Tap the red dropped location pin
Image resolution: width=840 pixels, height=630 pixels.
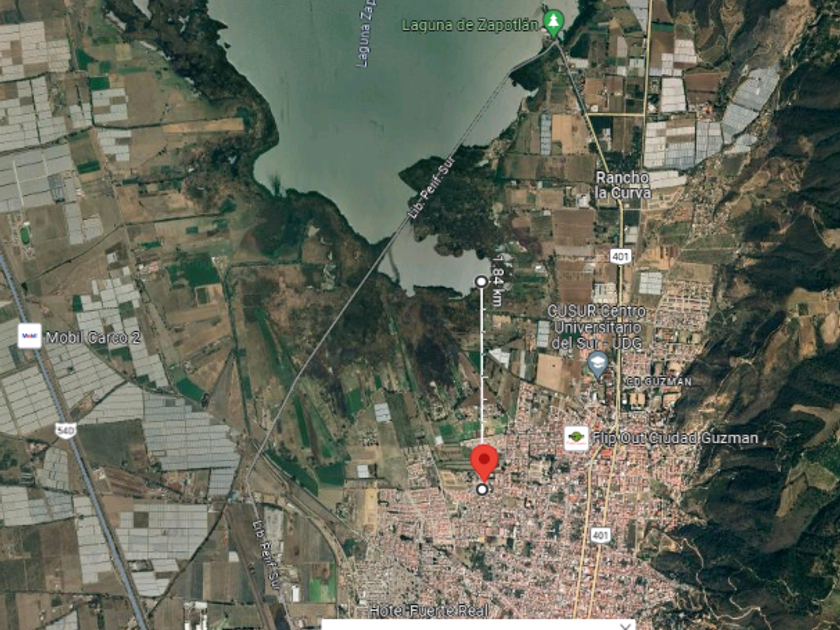point(485,462)
